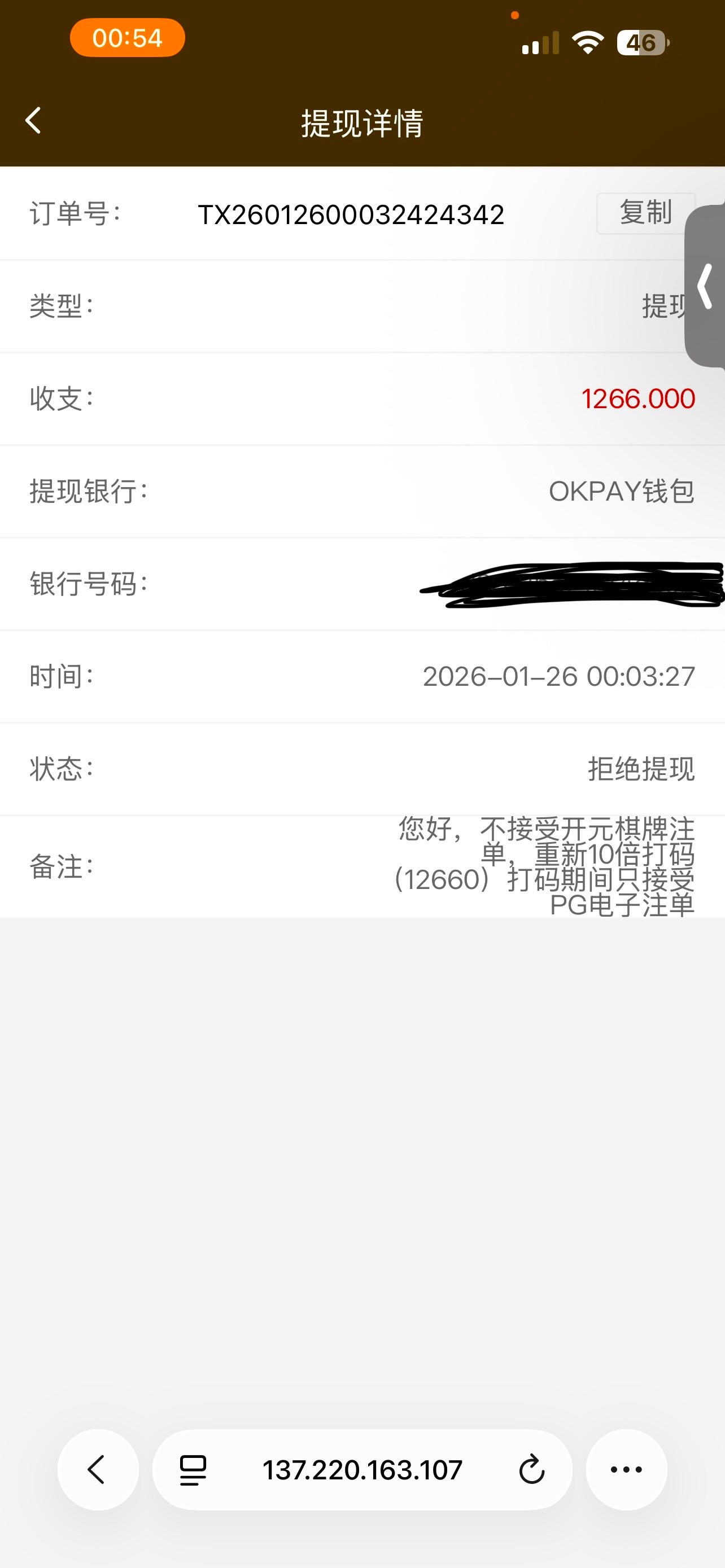Screen dimensions: 725x1568
Task: Expand the gray side panel handle
Action: point(706,286)
